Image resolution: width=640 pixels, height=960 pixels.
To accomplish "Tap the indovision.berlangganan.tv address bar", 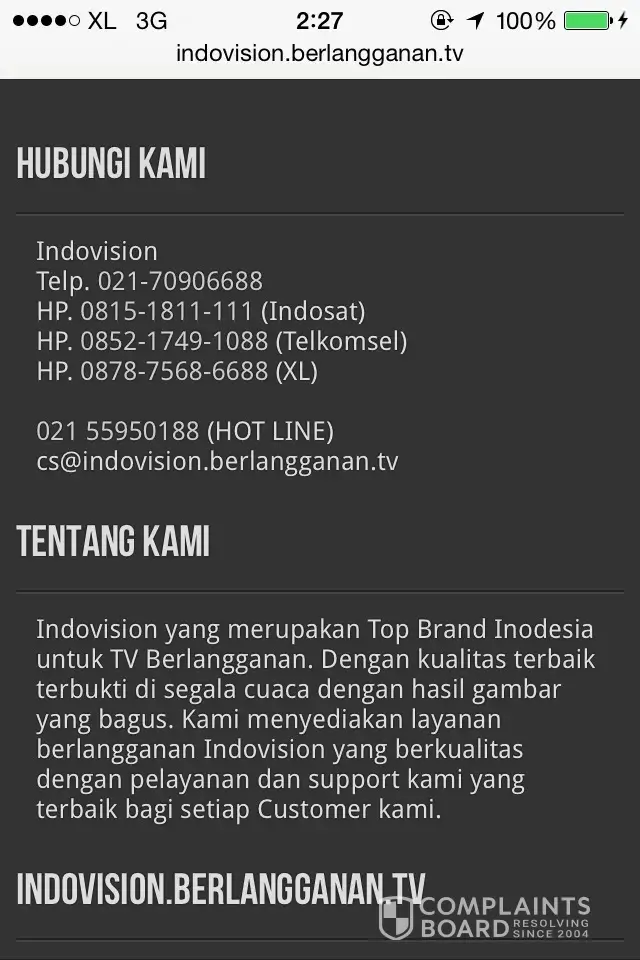I will click(320, 54).
